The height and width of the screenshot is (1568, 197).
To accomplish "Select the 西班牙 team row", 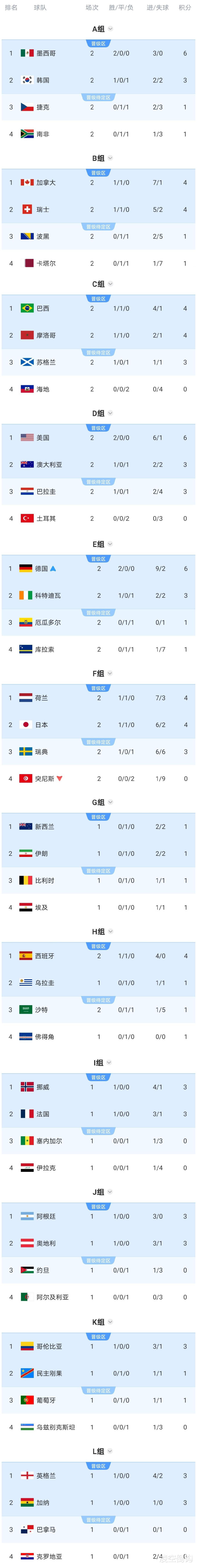I will pyautogui.click(x=99, y=956).
